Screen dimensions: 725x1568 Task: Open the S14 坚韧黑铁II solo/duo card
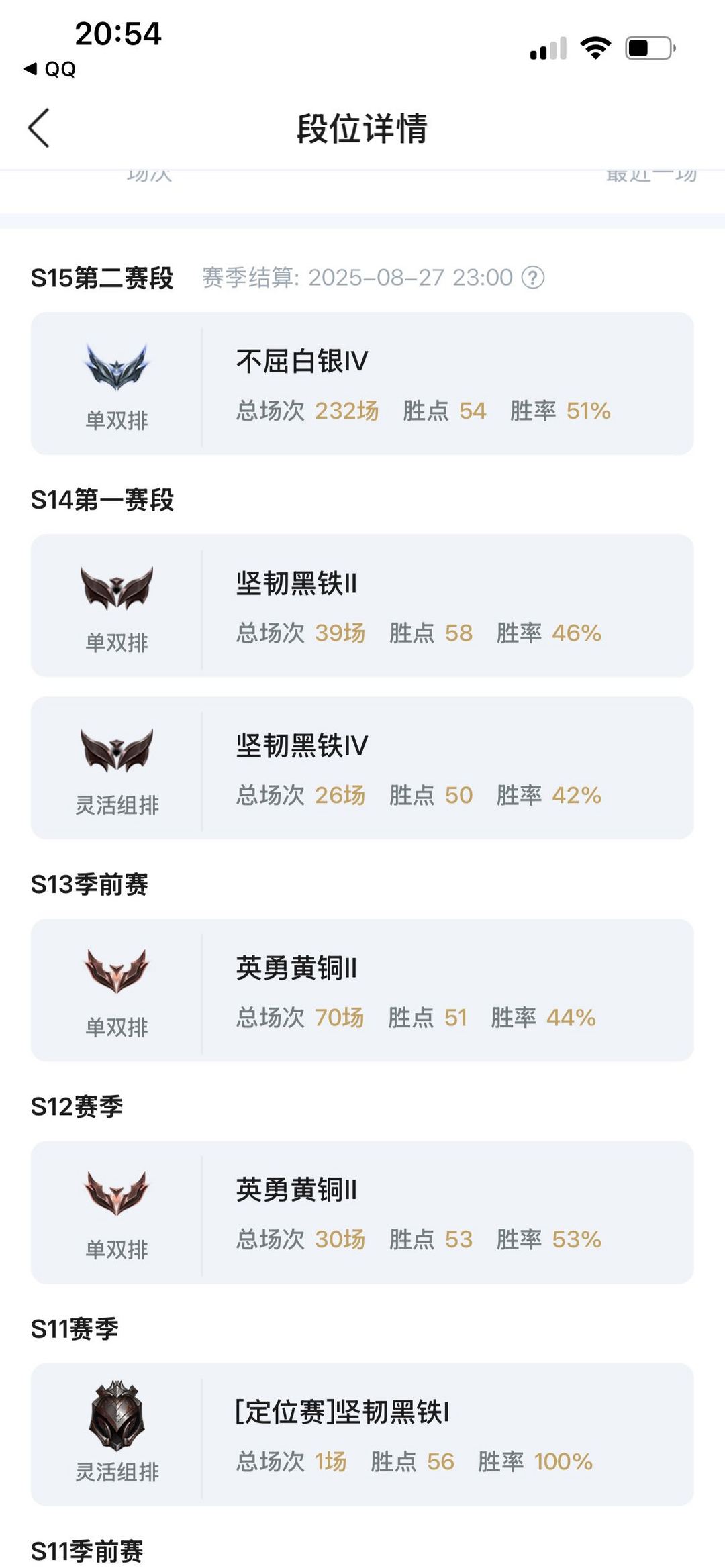tap(362, 605)
